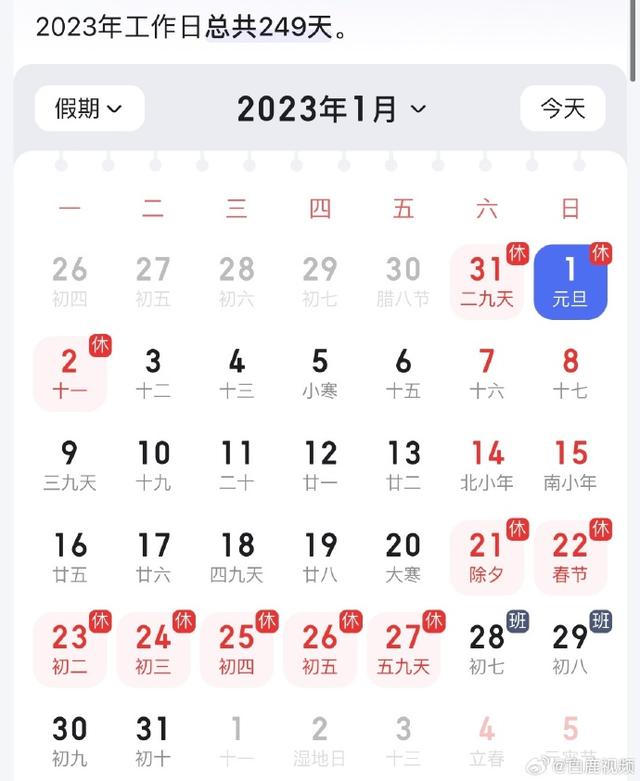The image size is (640, 781).
Task: Select January 21 除夕
Action: (487, 557)
